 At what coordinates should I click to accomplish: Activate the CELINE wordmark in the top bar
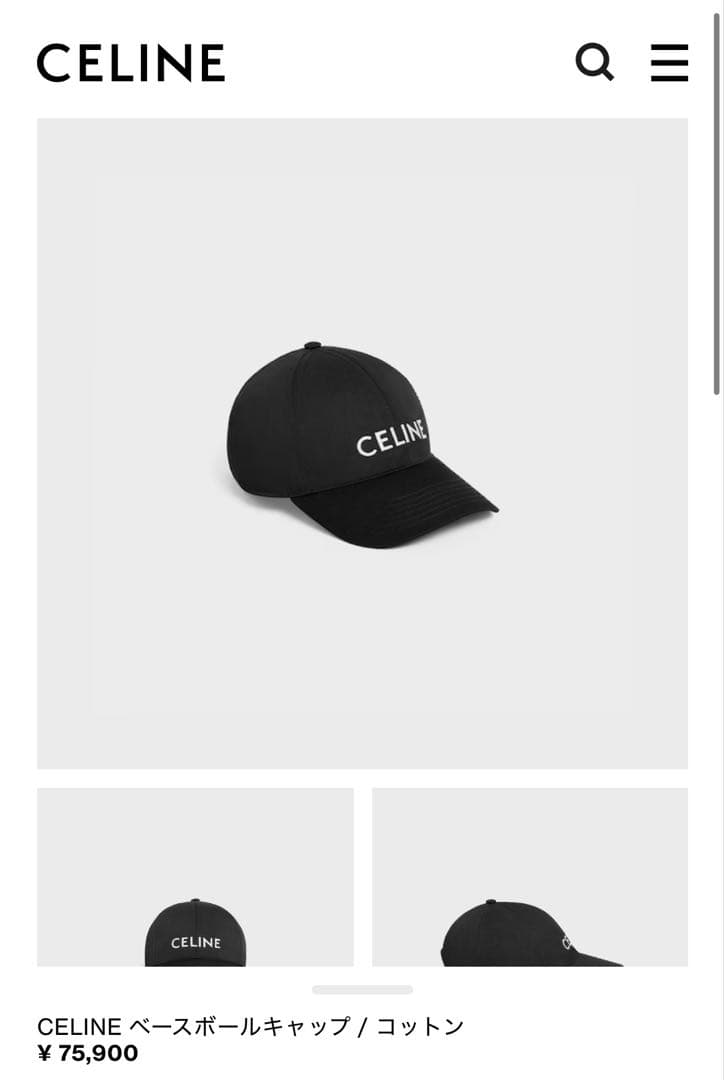(x=130, y=64)
